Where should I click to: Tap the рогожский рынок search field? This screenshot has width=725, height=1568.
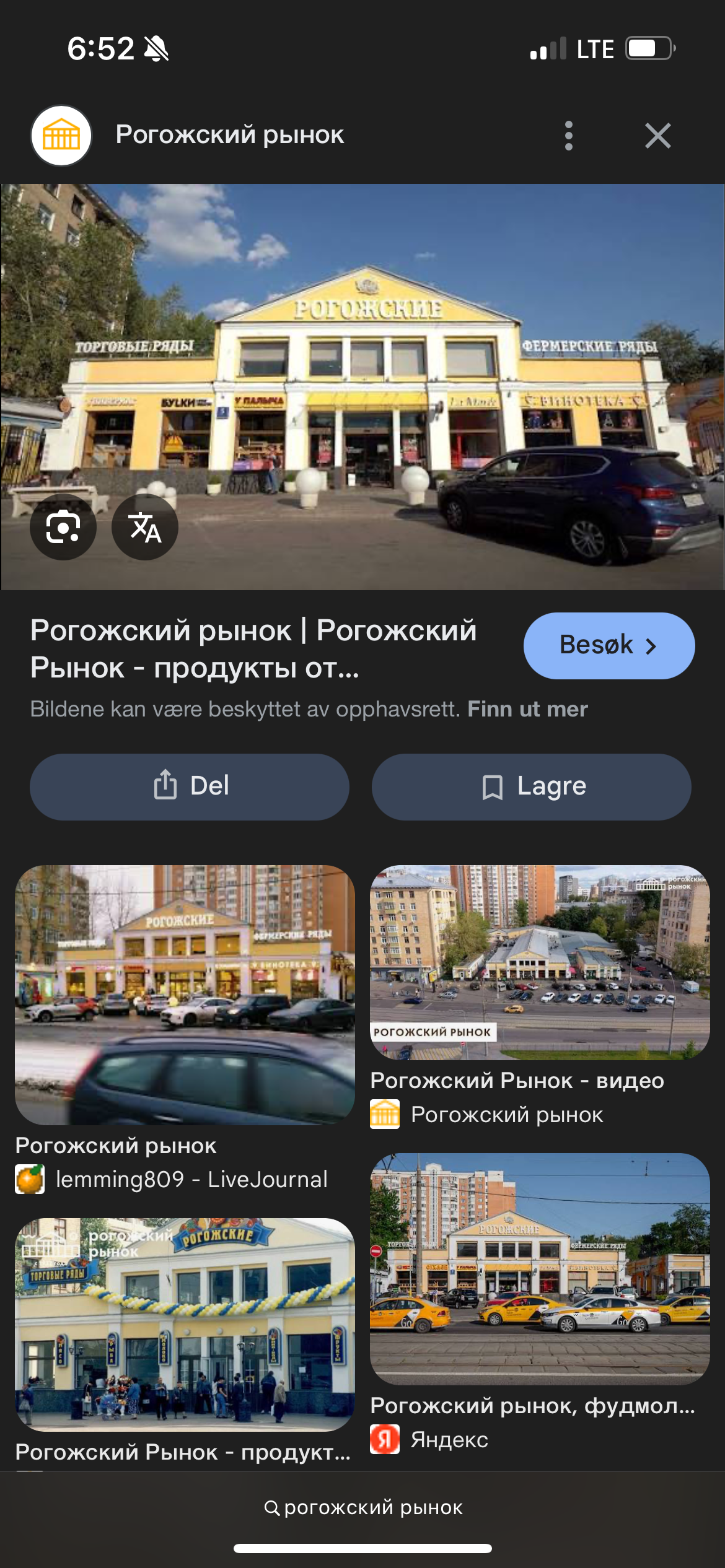[372, 1509]
